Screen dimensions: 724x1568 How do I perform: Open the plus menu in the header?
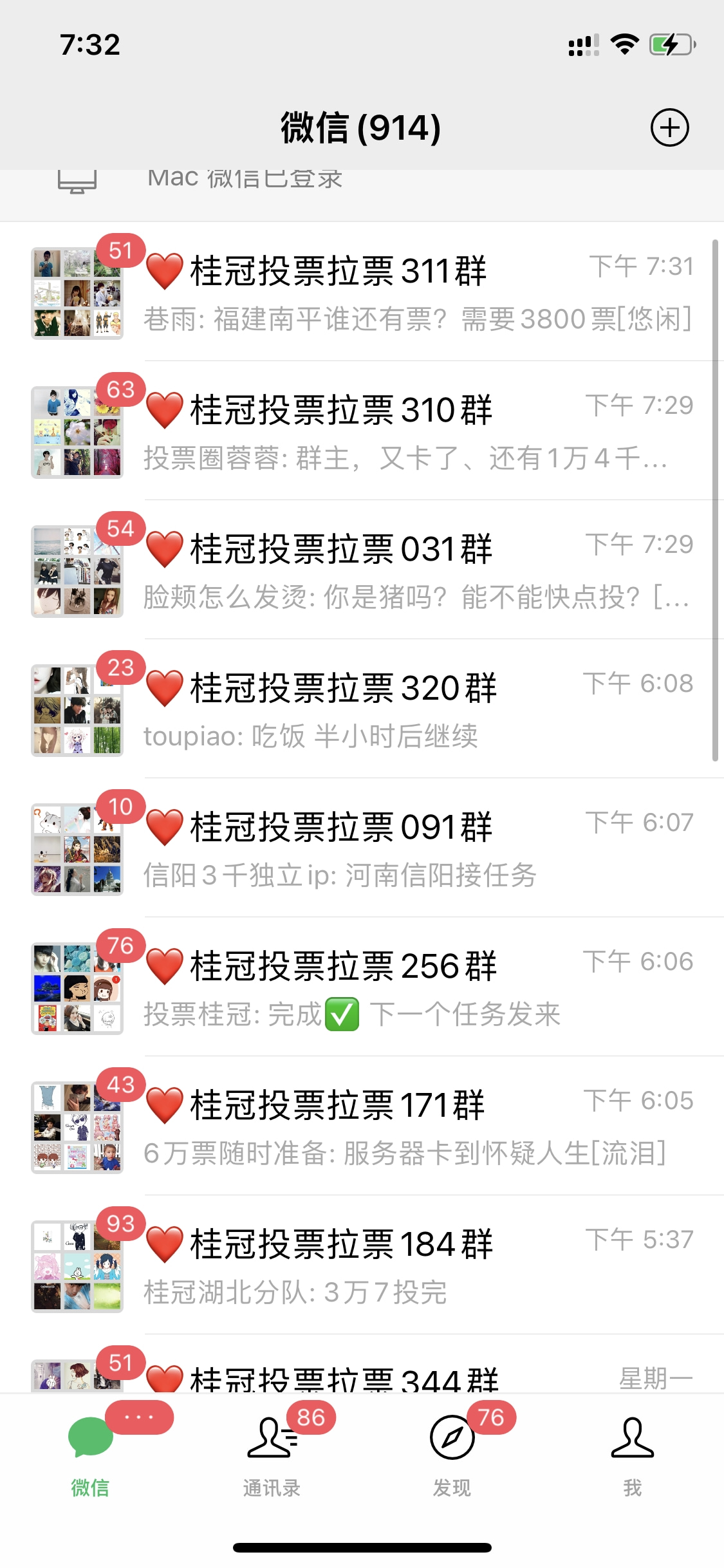pos(669,127)
